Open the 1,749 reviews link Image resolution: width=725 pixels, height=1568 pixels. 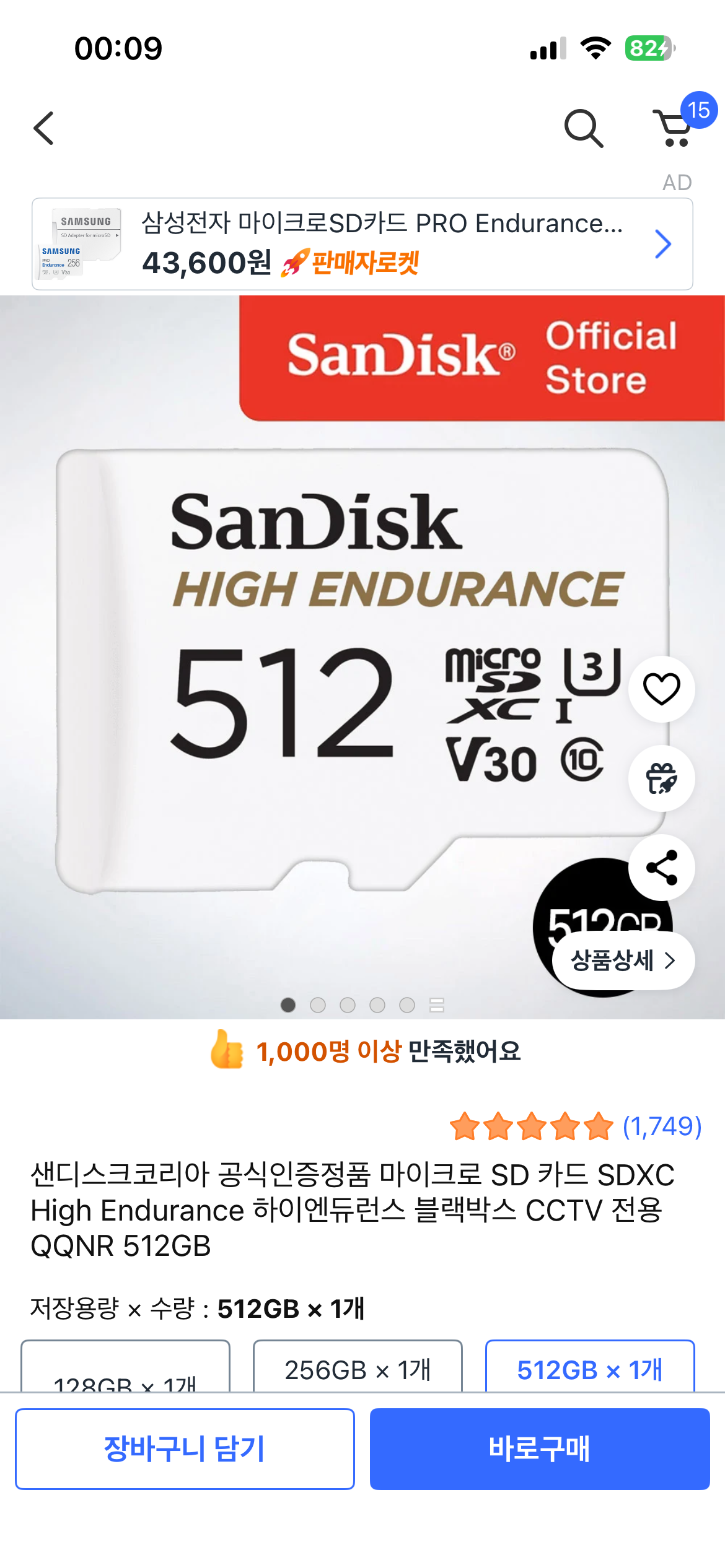(x=661, y=1126)
